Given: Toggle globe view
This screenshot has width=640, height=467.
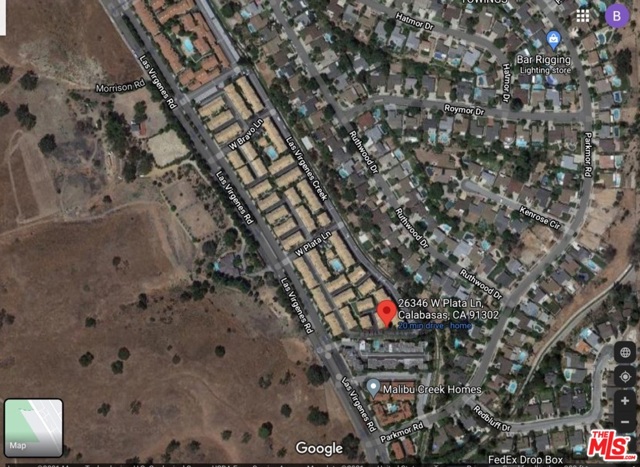Looking at the screenshot, I should 625,351.
